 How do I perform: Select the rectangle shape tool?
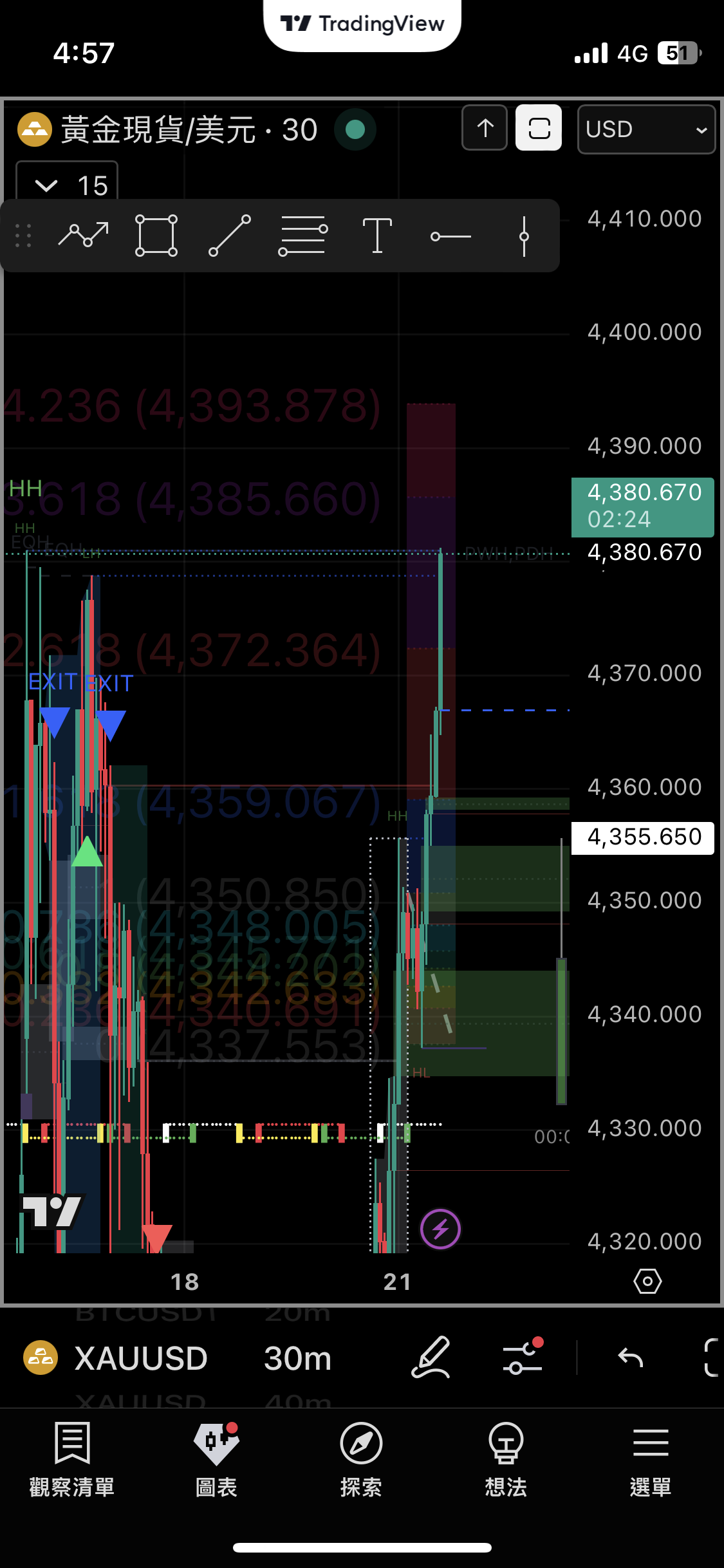tap(156, 236)
